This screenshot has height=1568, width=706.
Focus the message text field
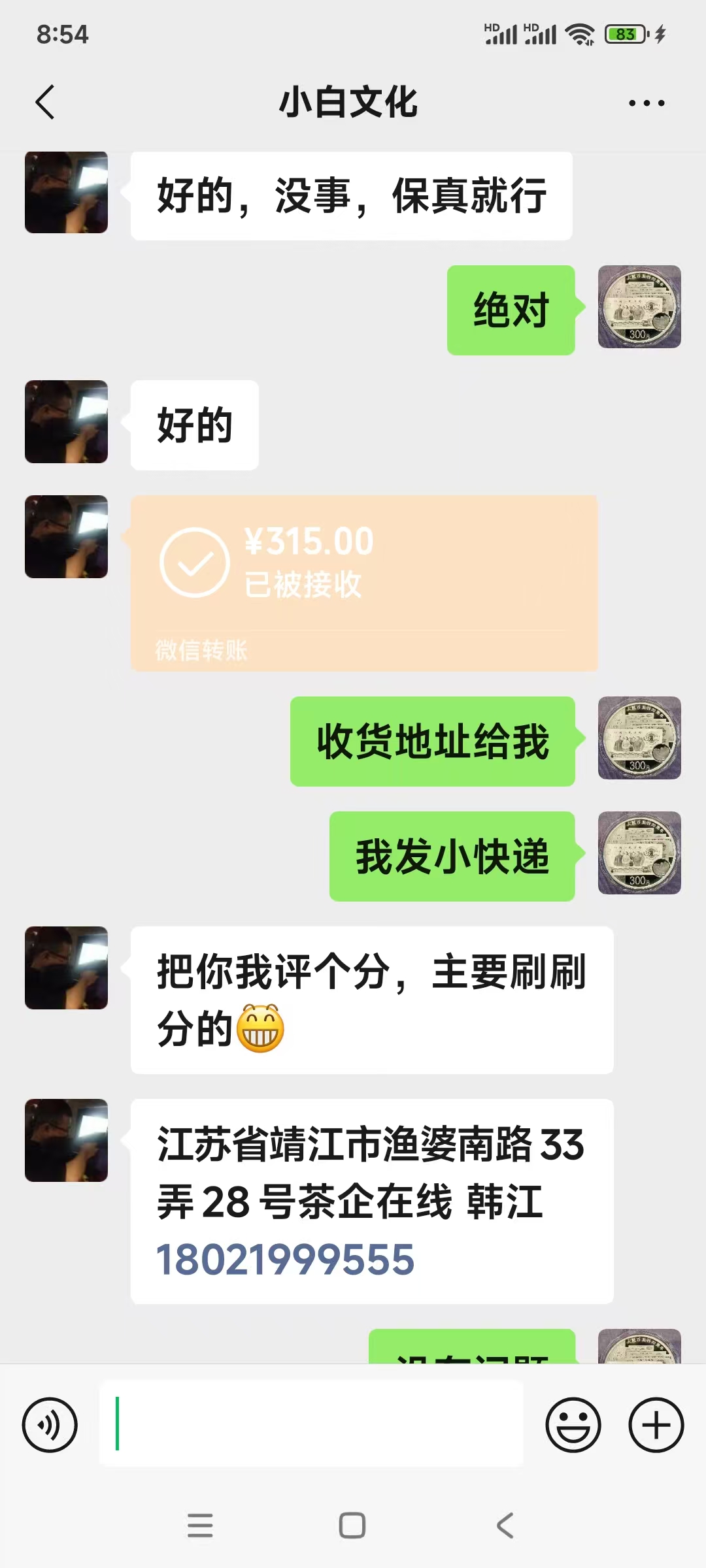(311, 1424)
